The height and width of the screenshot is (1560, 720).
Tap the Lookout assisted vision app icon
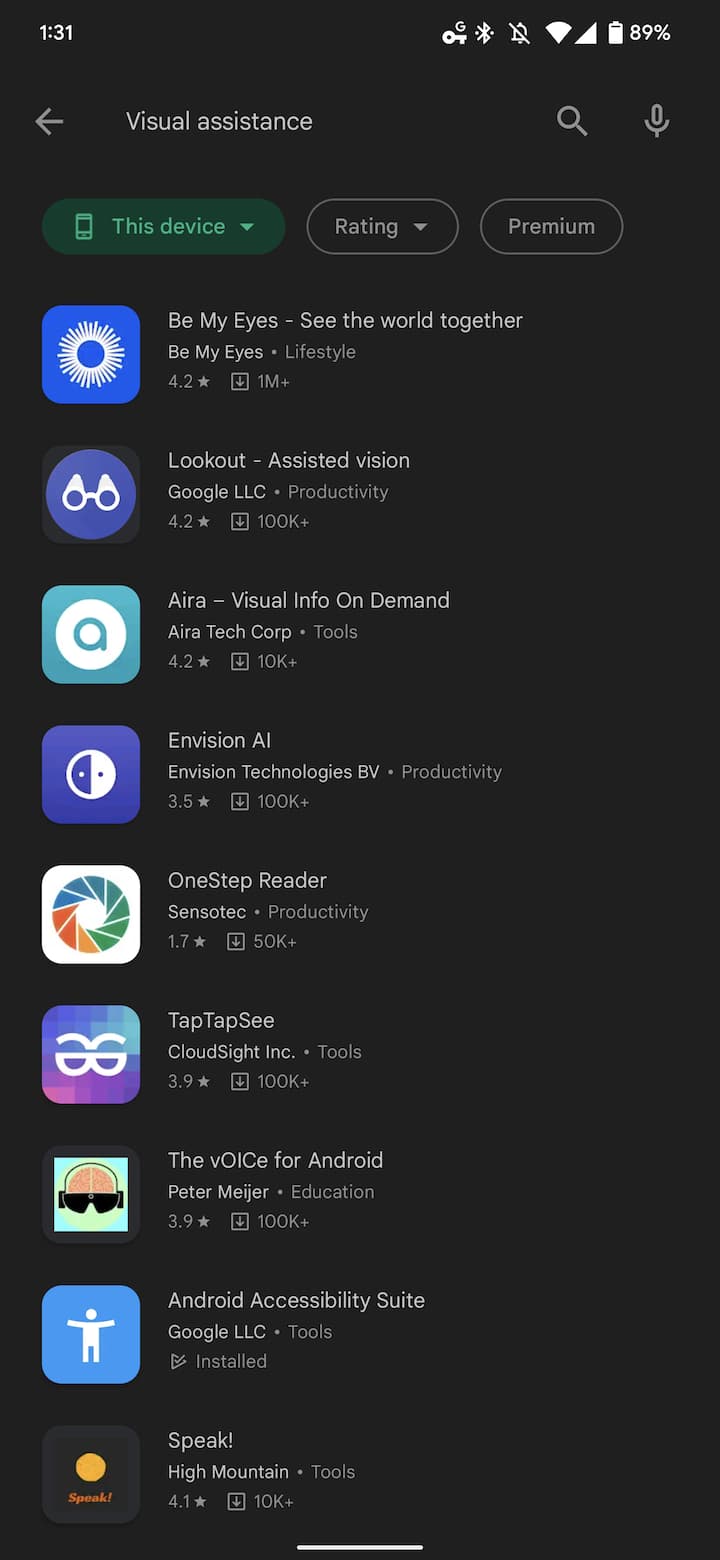click(91, 494)
